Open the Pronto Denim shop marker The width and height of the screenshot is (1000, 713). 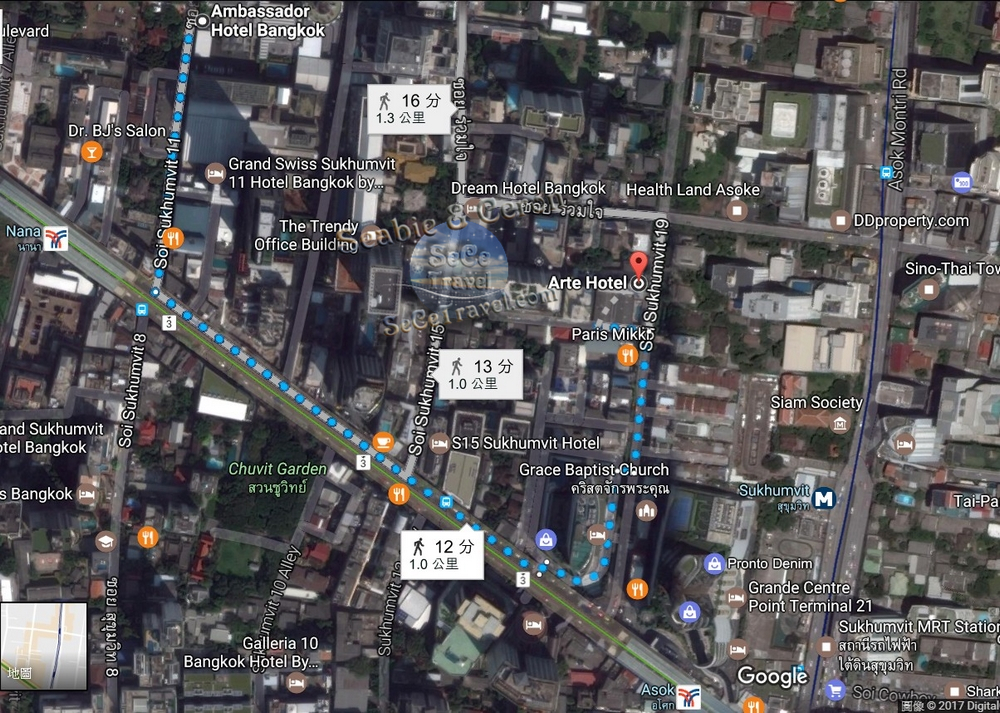pyautogui.click(x=714, y=564)
